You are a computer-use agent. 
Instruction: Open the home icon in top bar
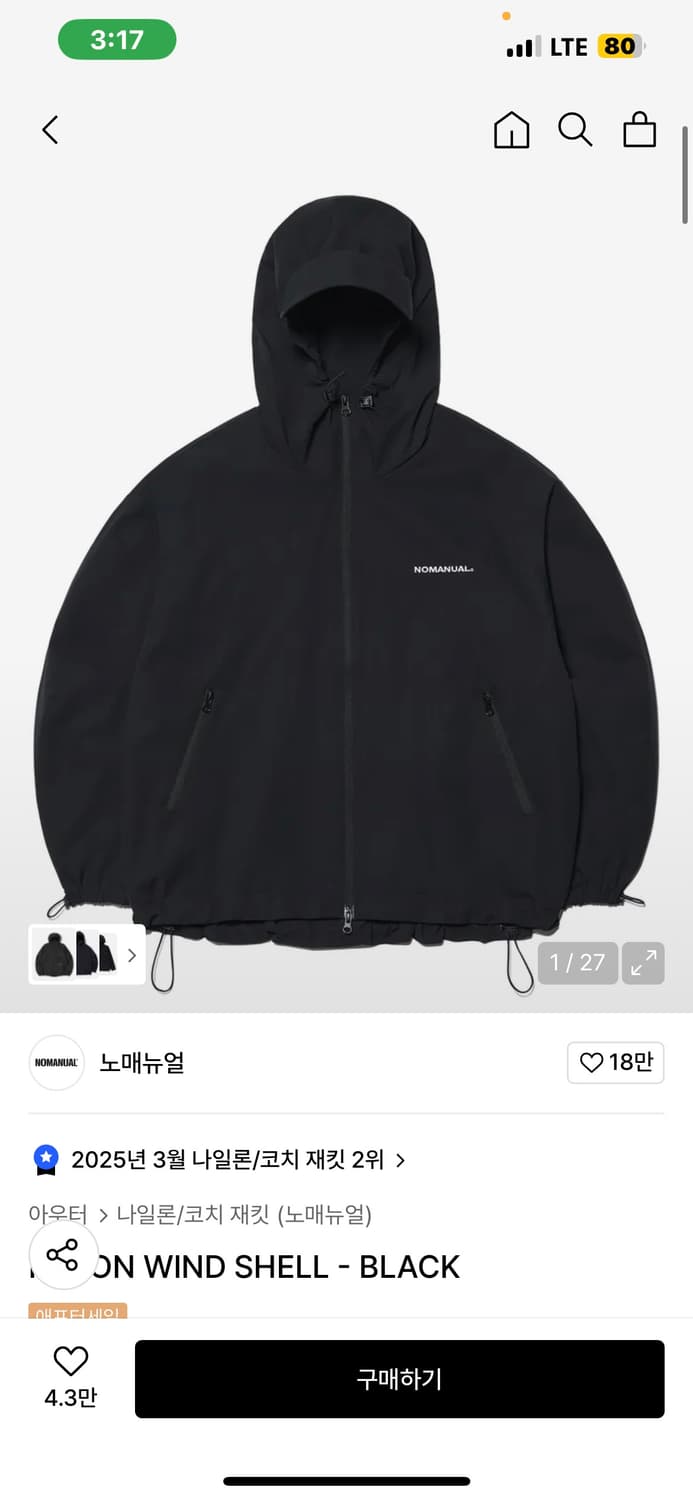coord(511,130)
